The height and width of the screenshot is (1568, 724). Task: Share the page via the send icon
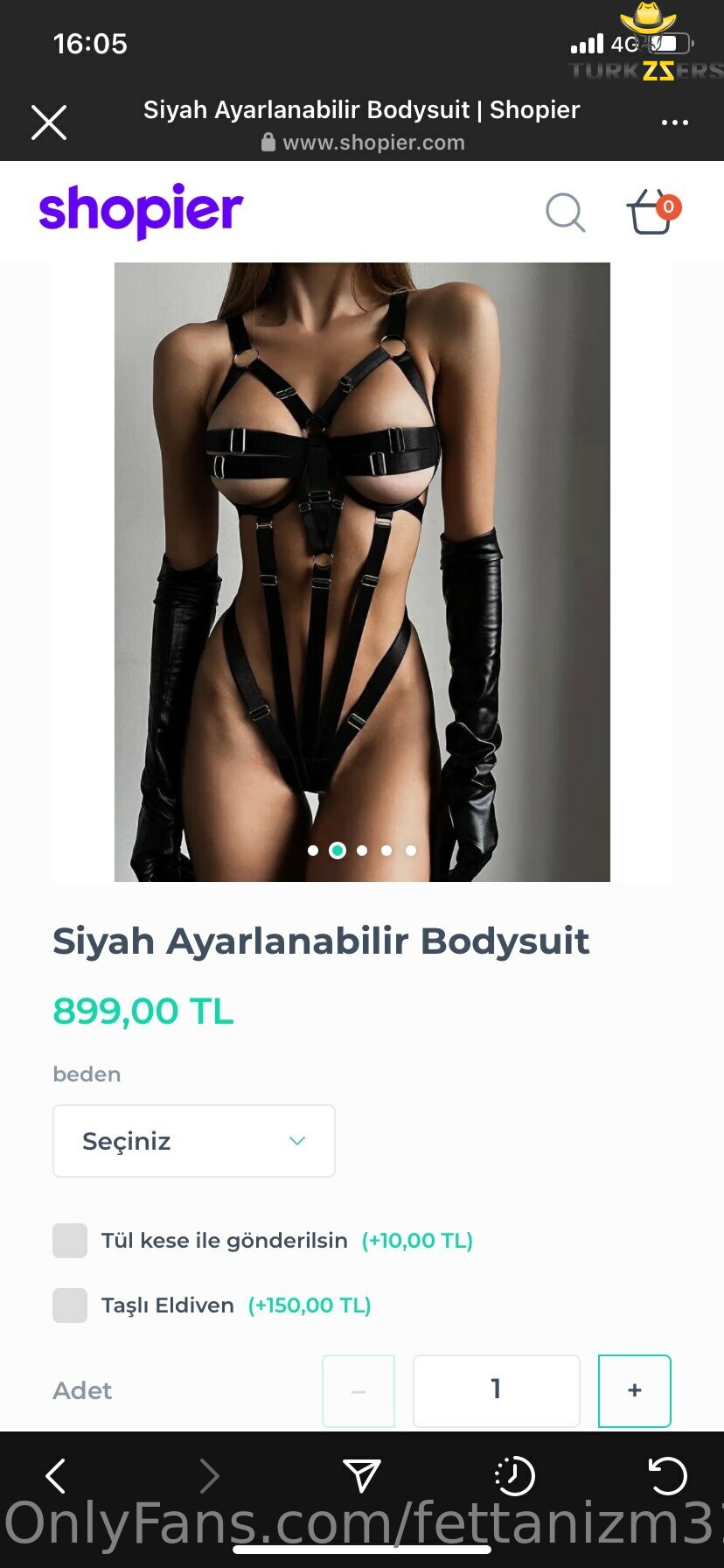point(361,1475)
